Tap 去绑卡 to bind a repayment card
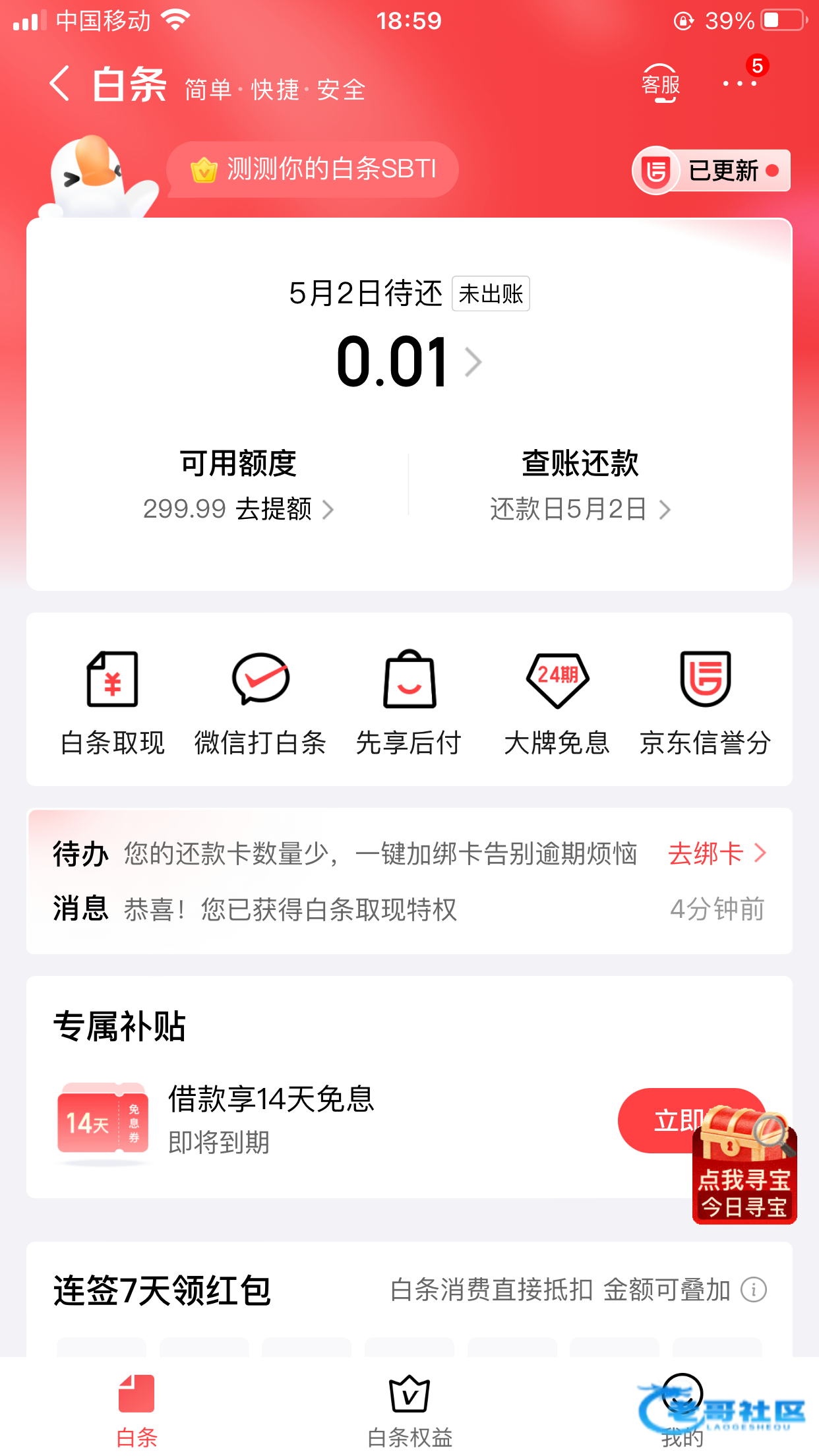Image resolution: width=819 pixels, height=1456 pixels. 717,854
